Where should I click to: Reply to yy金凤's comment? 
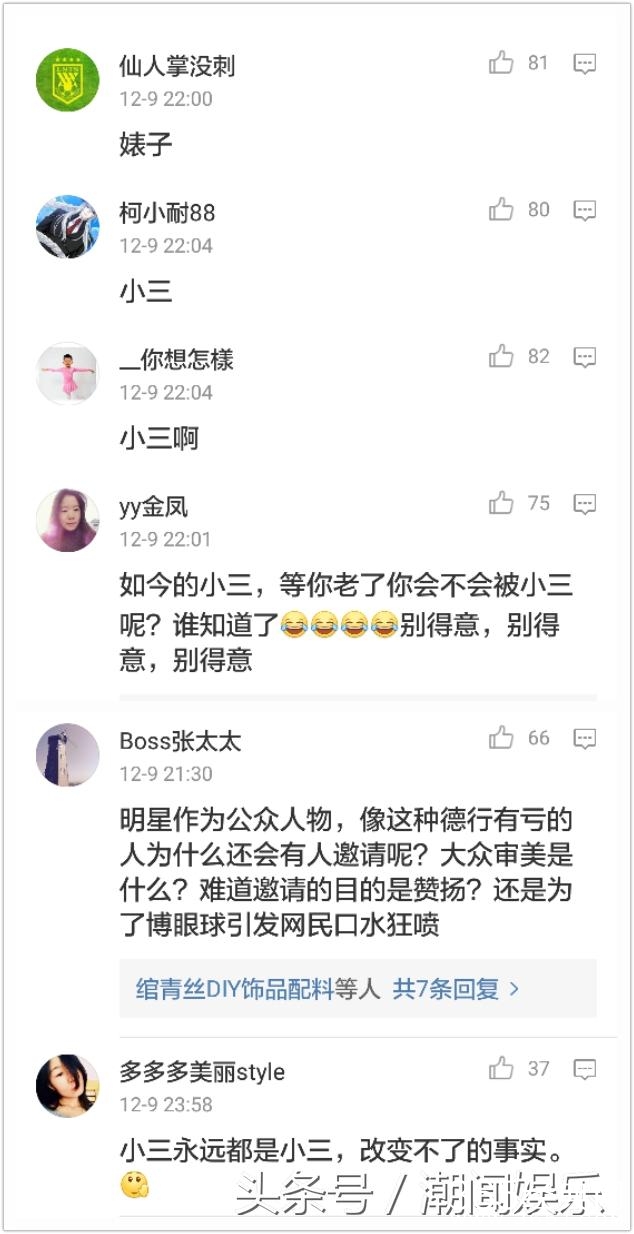click(585, 504)
